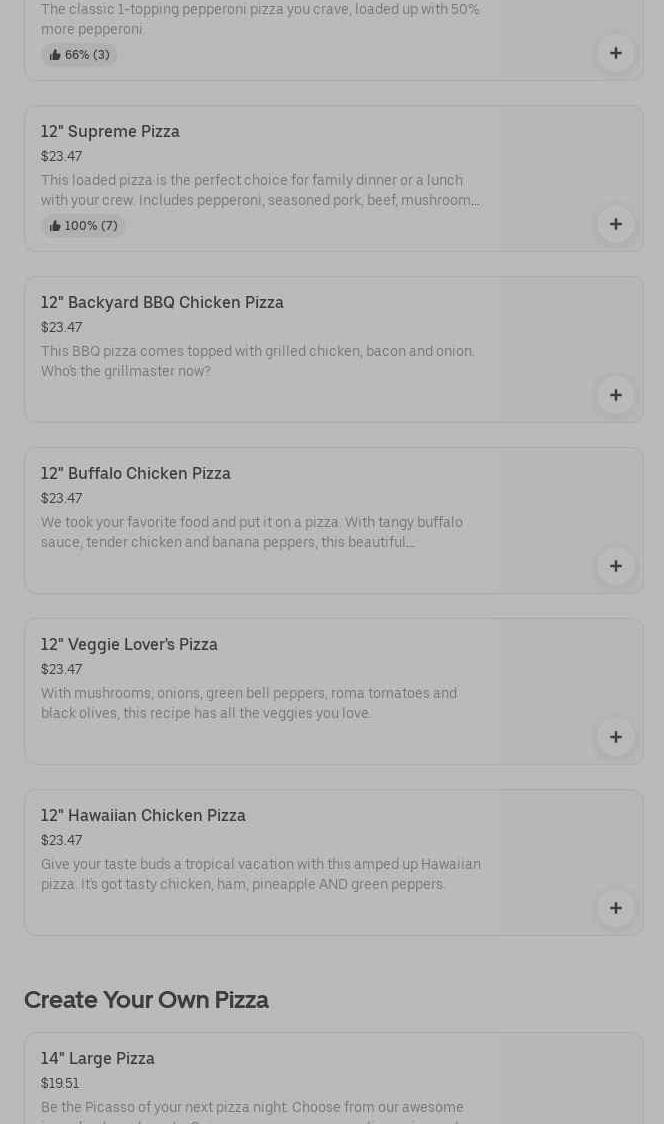Add 12" Veggie Lover's Pizza to the cart
664x1124 pixels.
(x=615, y=737)
